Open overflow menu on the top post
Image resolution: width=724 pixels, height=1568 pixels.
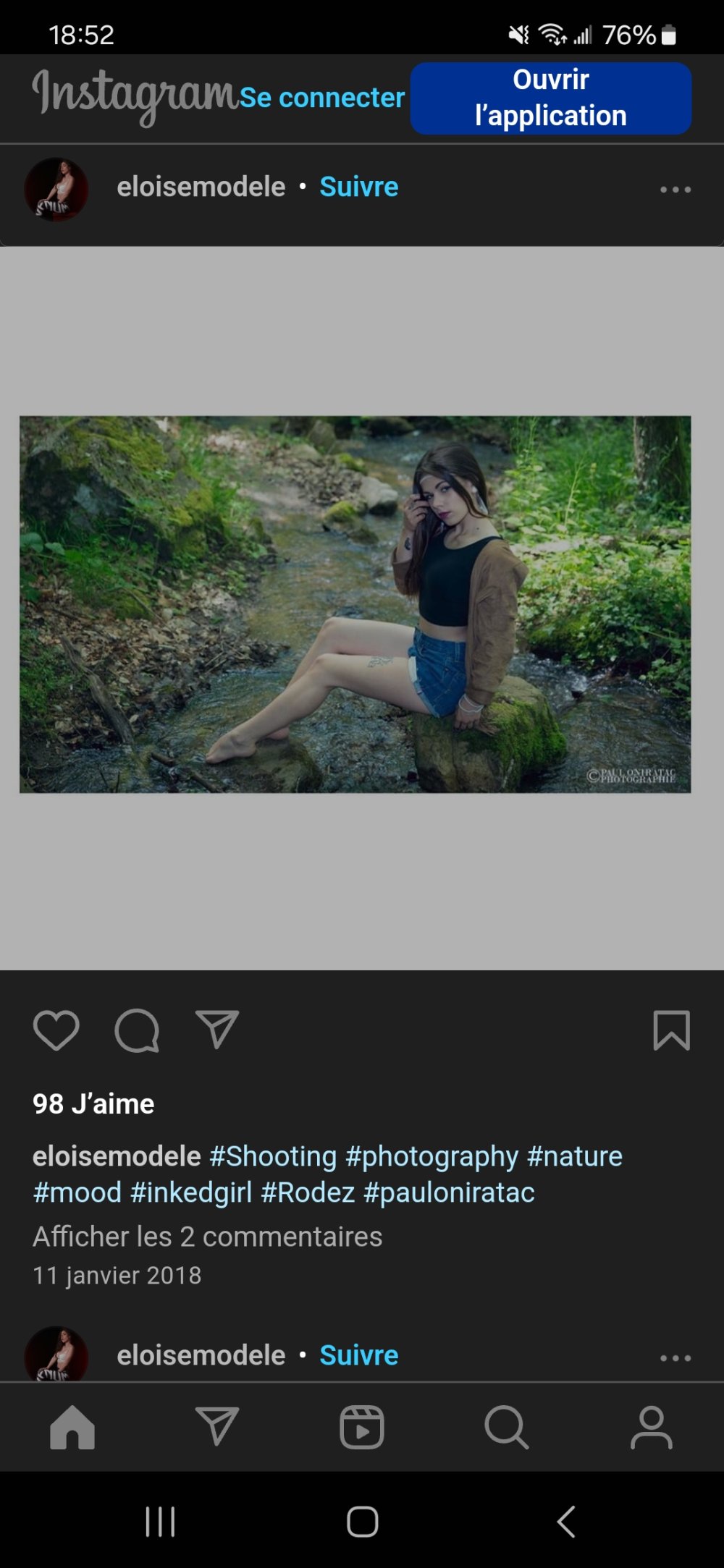675,190
